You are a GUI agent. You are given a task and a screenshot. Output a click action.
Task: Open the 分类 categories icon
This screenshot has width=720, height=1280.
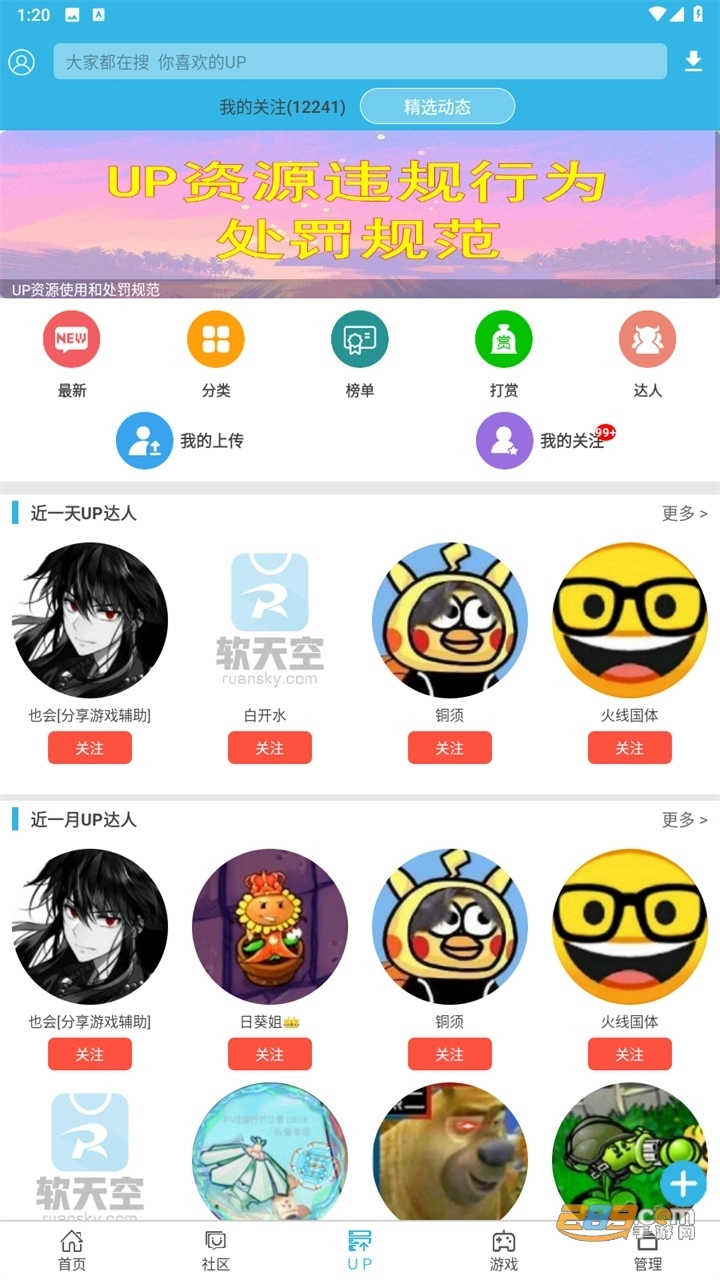coord(215,340)
